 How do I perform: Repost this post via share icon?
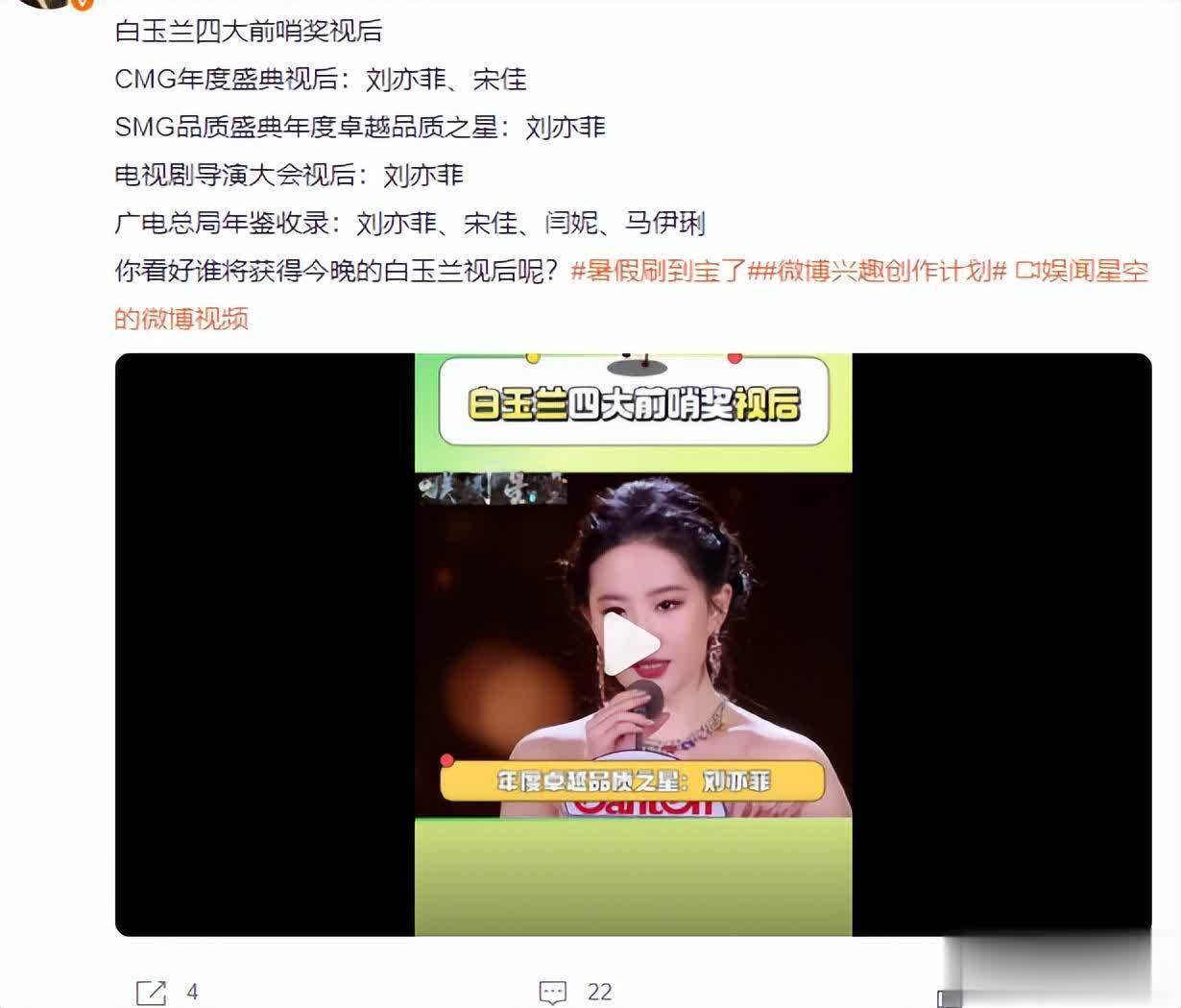[151, 993]
